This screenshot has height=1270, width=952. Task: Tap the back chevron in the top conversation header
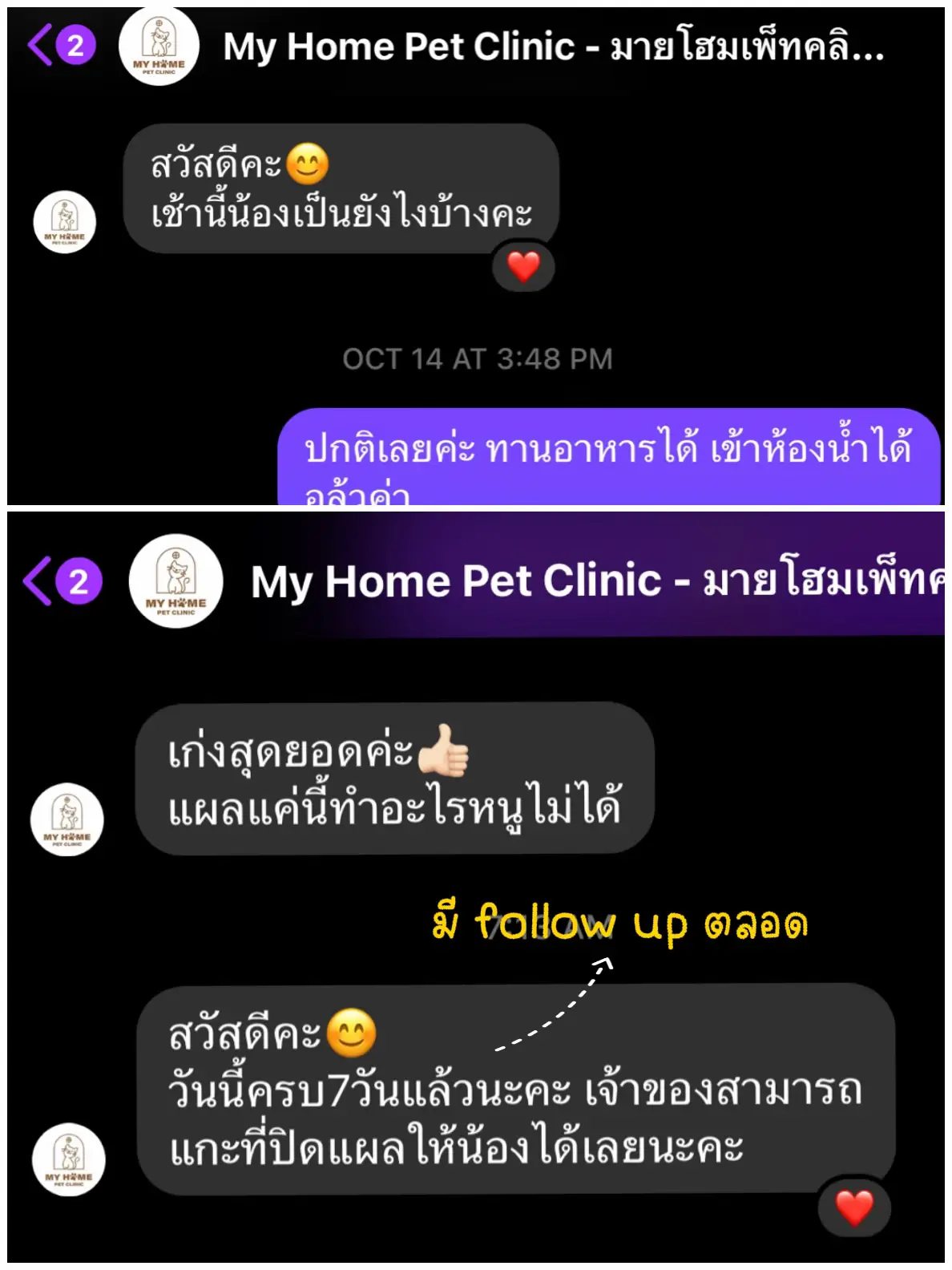coord(42,46)
